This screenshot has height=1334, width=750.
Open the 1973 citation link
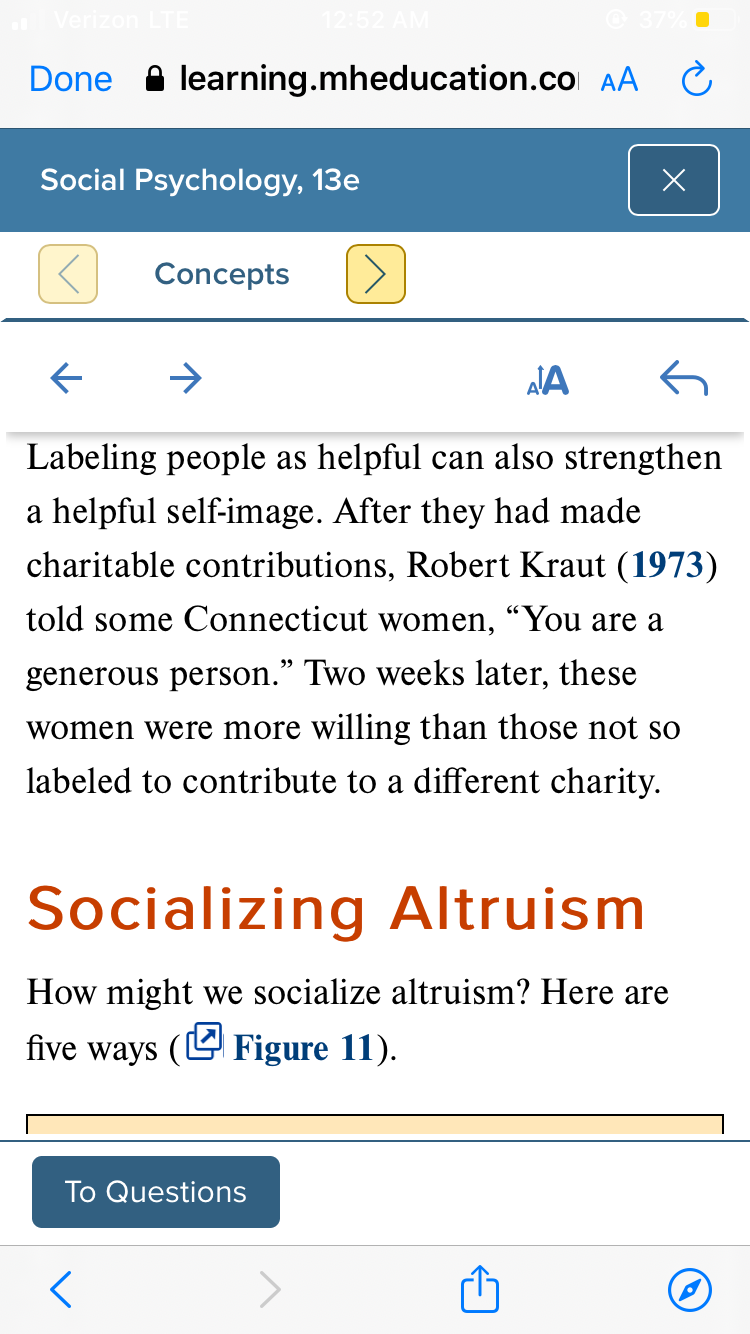[668, 566]
